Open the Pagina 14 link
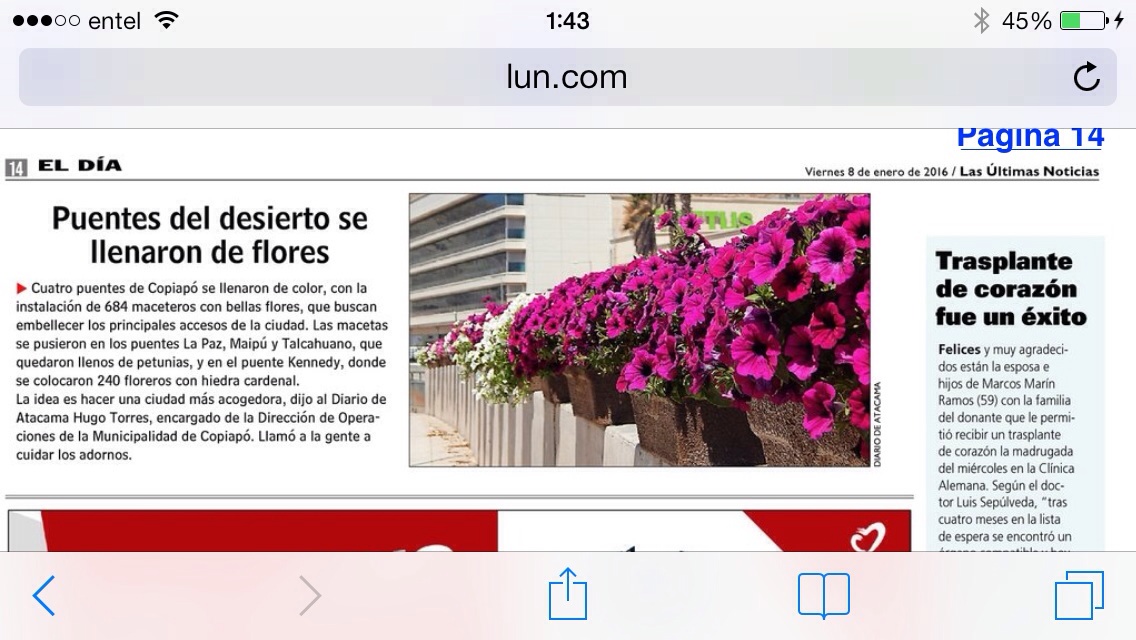This screenshot has height=640, width=1136. (1030, 136)
